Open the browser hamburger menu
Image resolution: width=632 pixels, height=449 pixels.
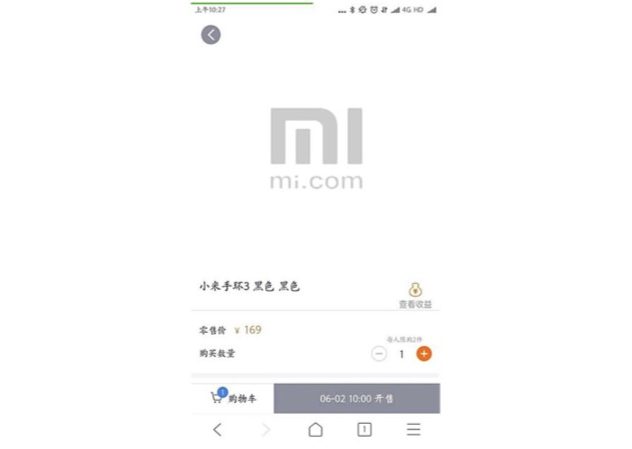413,429
